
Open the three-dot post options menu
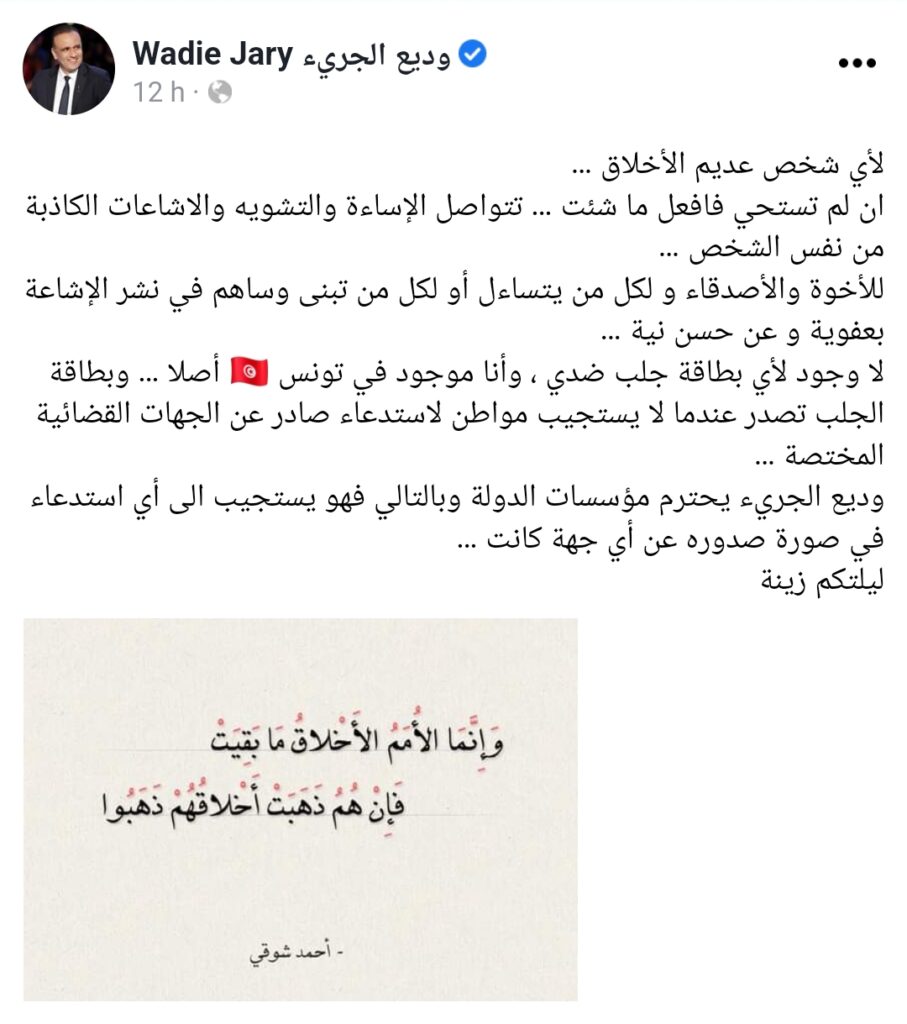tap(856, 64)
